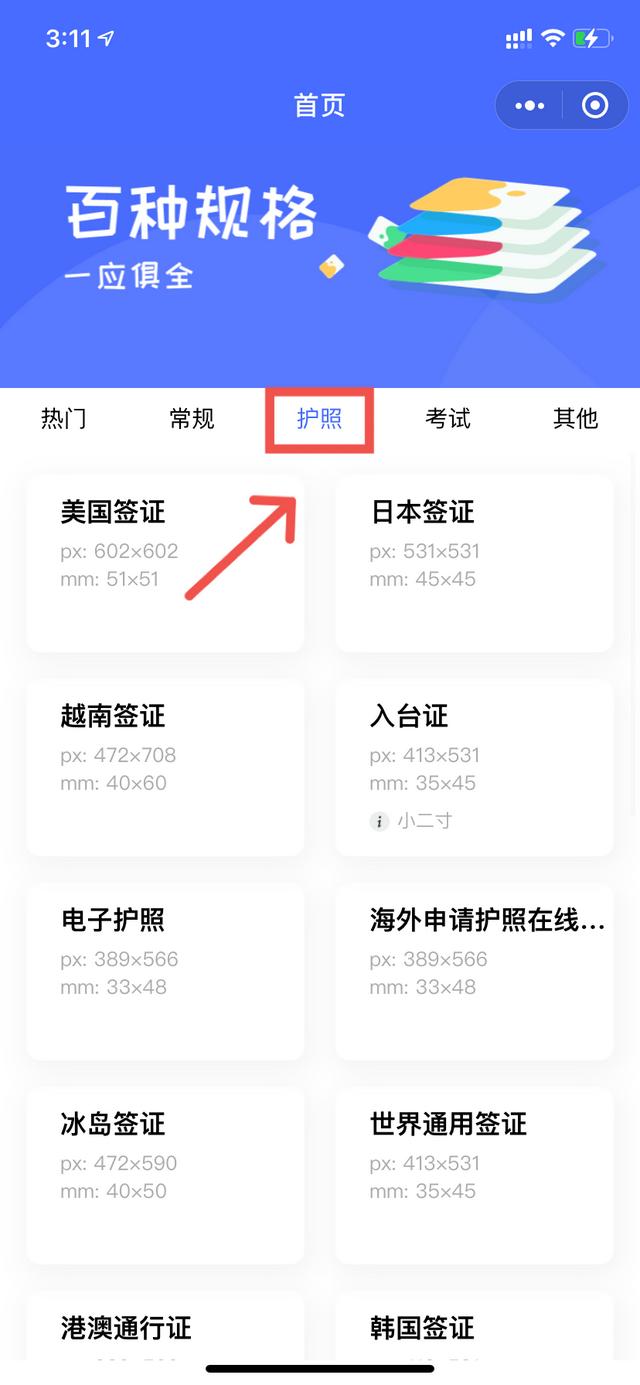The width and height of the screenshot is (640, 1385).
Task: Open the 港澳通行证 card
Action: [165, 1325]
